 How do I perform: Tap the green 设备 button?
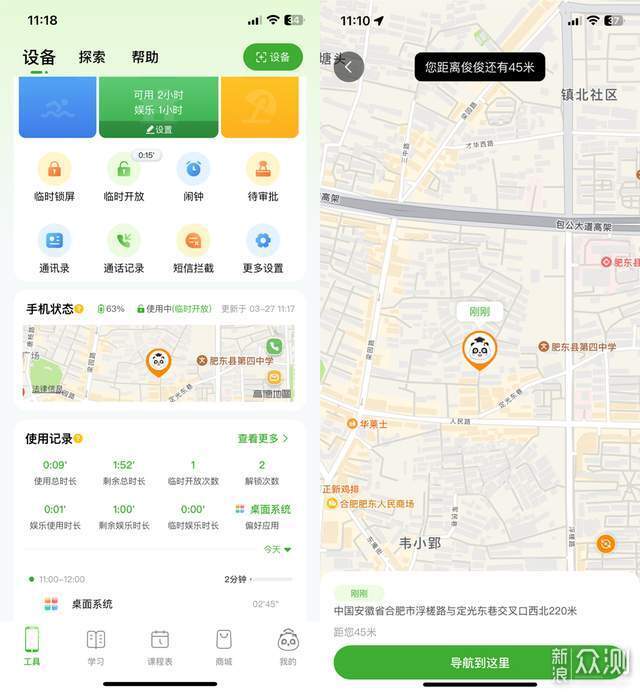[272, 57]
